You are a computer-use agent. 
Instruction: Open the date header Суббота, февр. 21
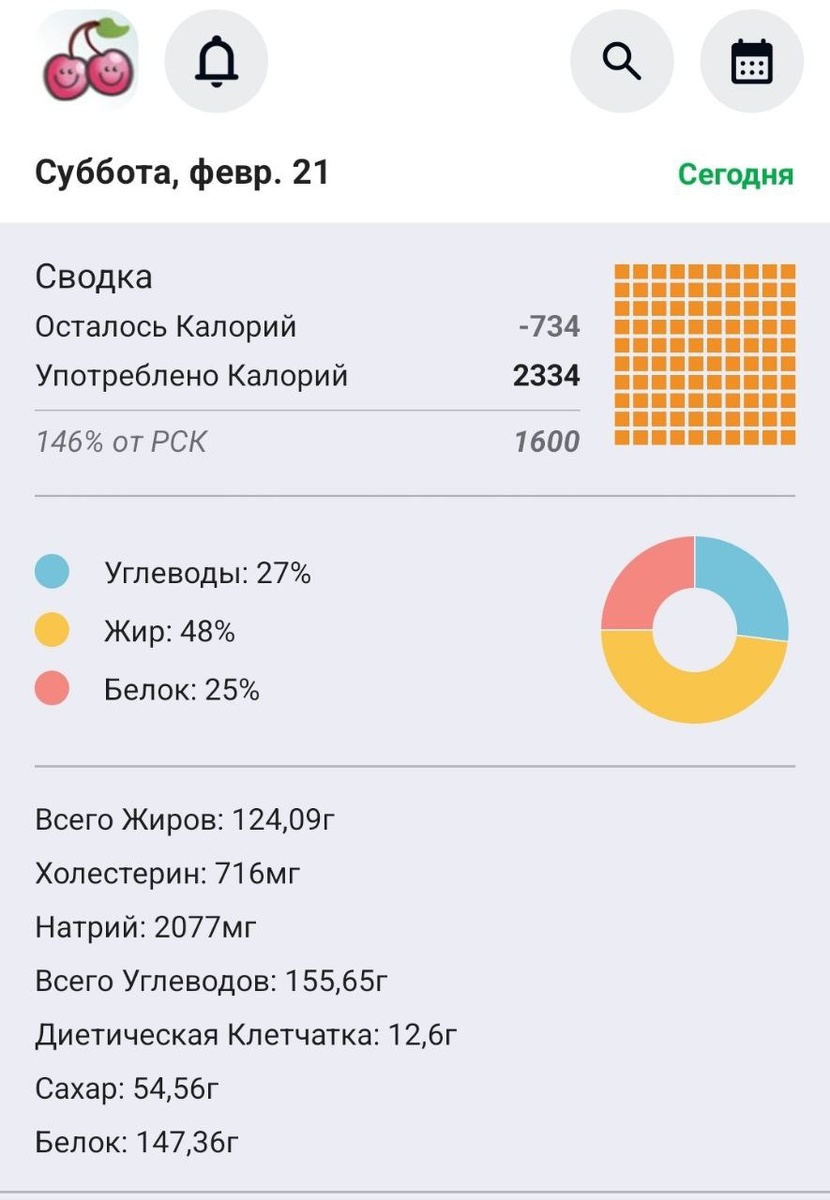click(183, 172)
